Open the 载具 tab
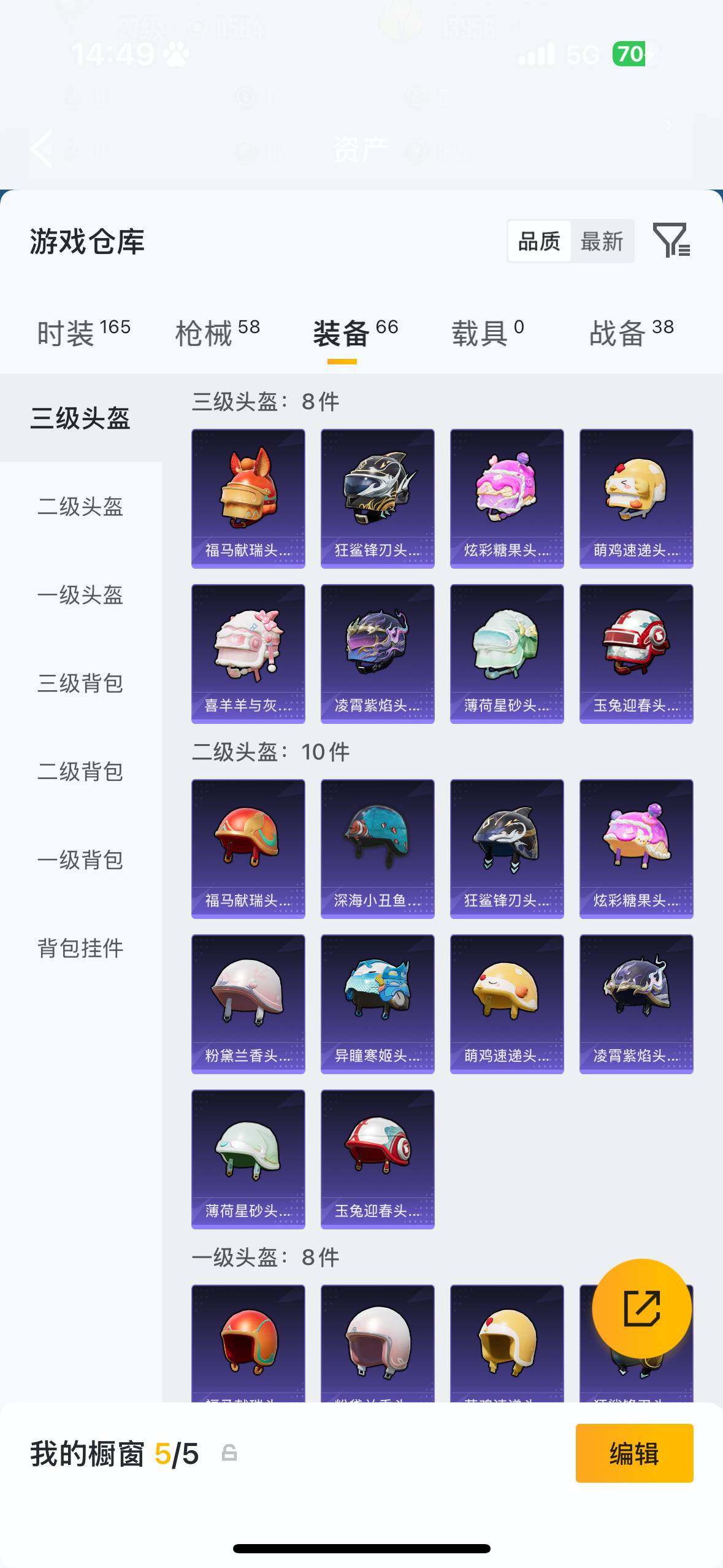This screenshot has width=723, height=1568. click(x=484, y=331)
